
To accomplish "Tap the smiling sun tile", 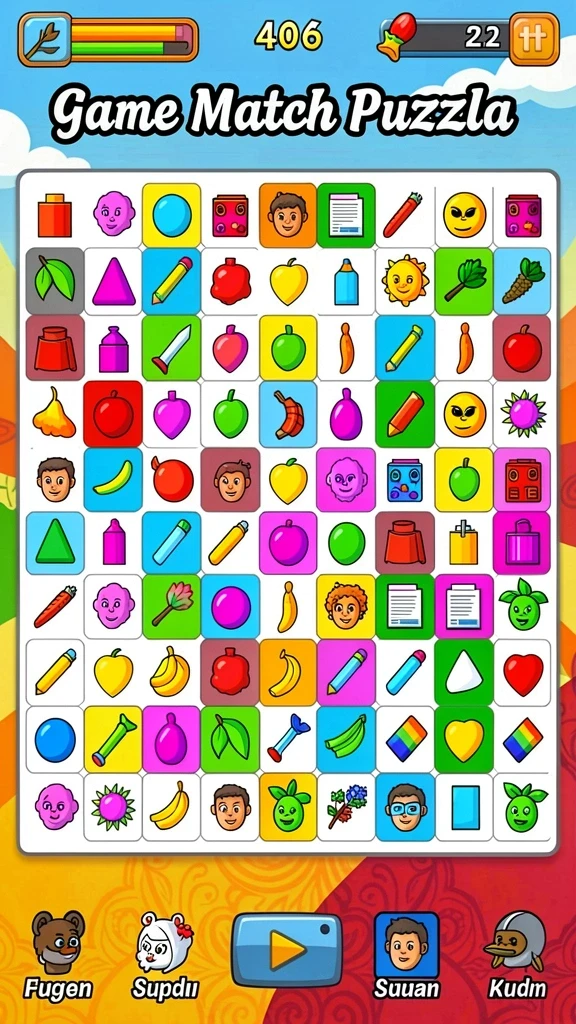I will coord(405,281).
